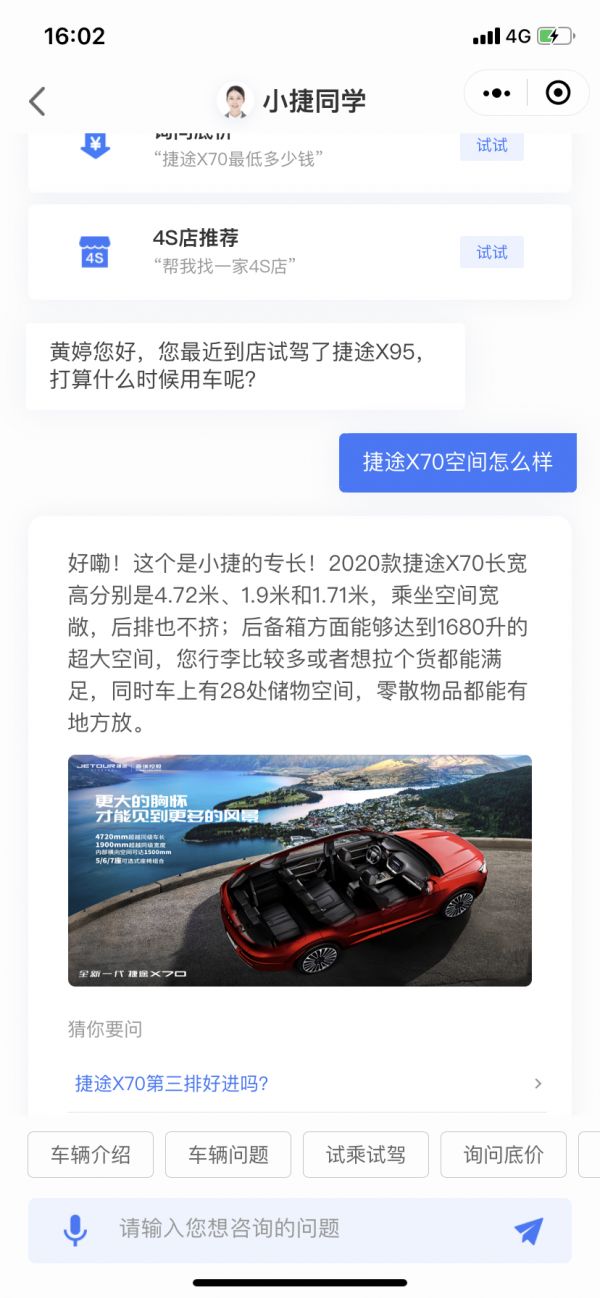Go back using the top-left arrow
Viewport: 600px width, 1298px height.
click(x=37, y=101)
